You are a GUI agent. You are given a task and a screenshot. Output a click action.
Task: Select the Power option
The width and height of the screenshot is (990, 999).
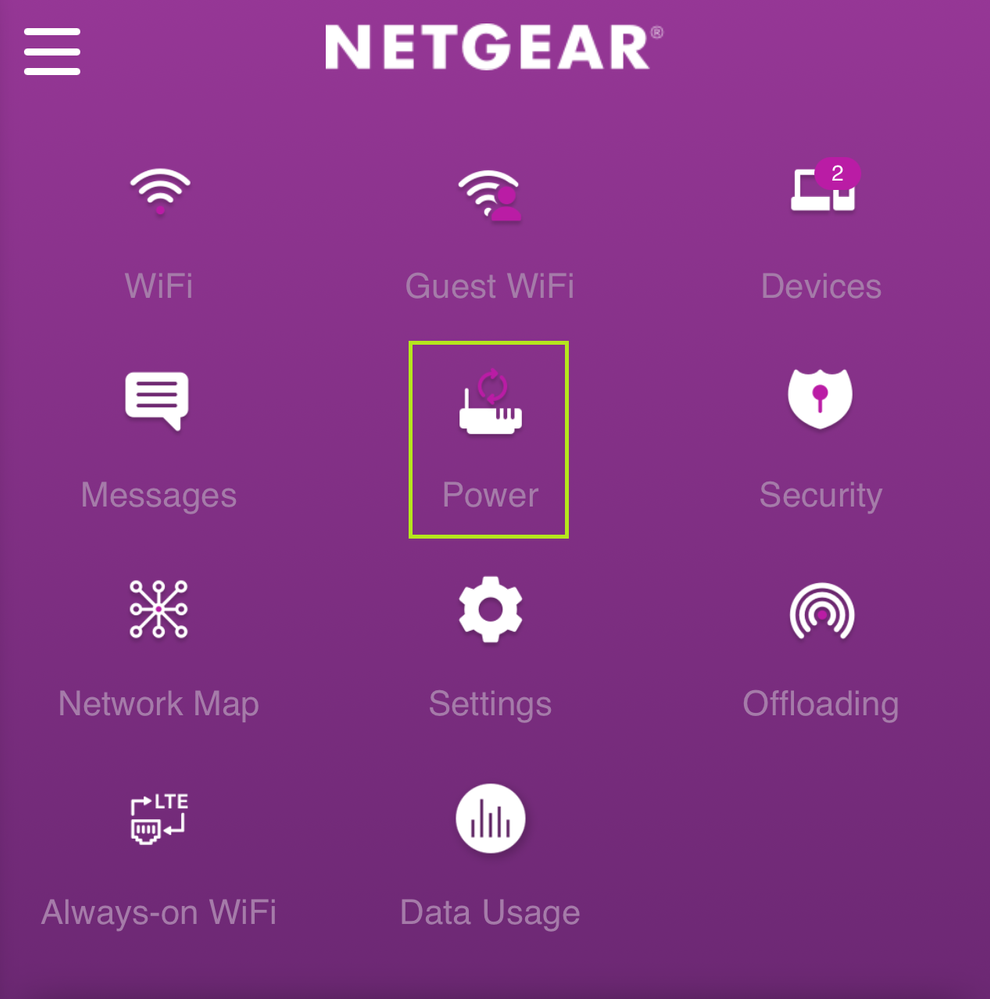(489, 438)
